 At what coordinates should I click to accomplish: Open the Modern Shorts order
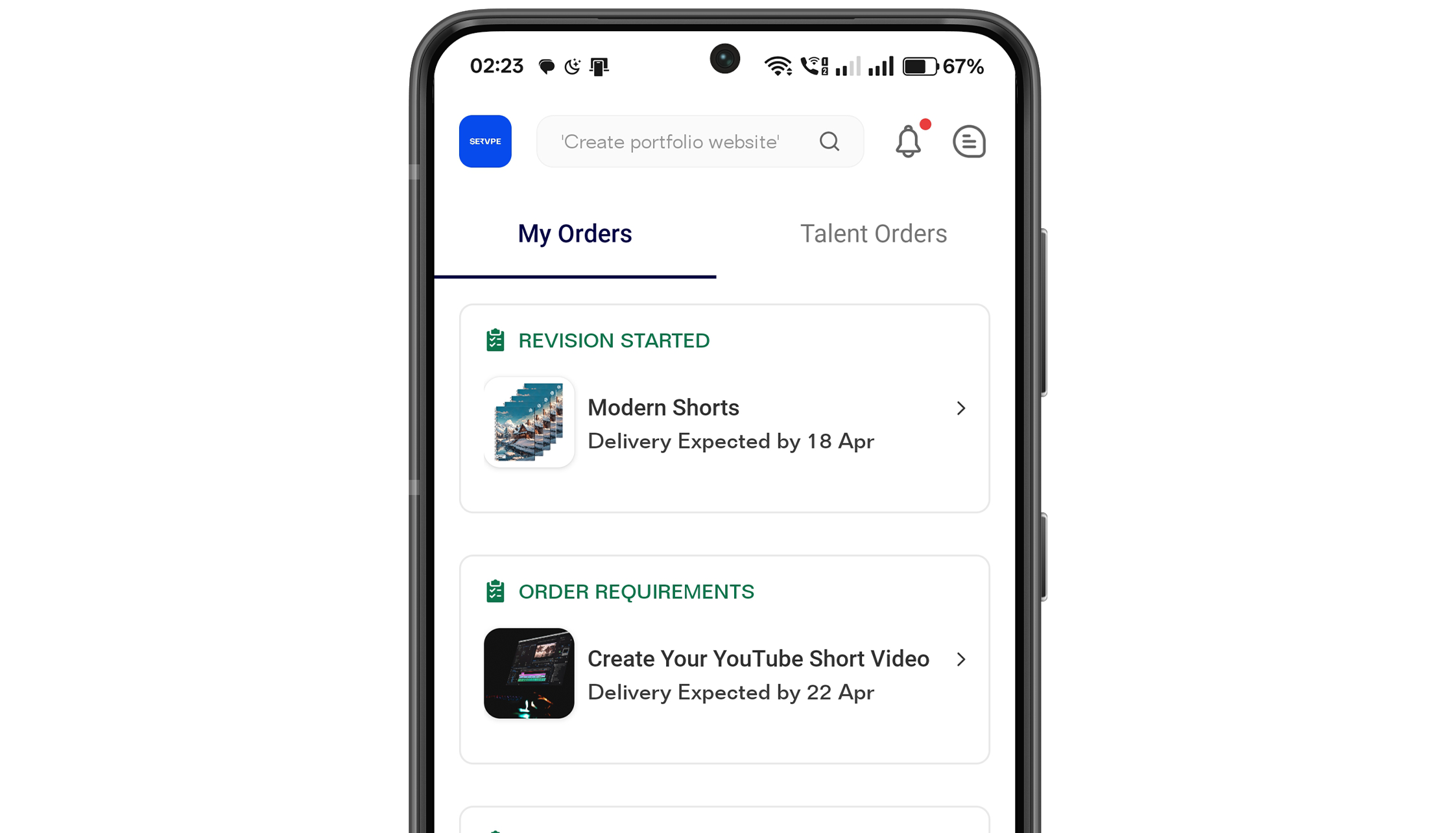tap(724, 423)
